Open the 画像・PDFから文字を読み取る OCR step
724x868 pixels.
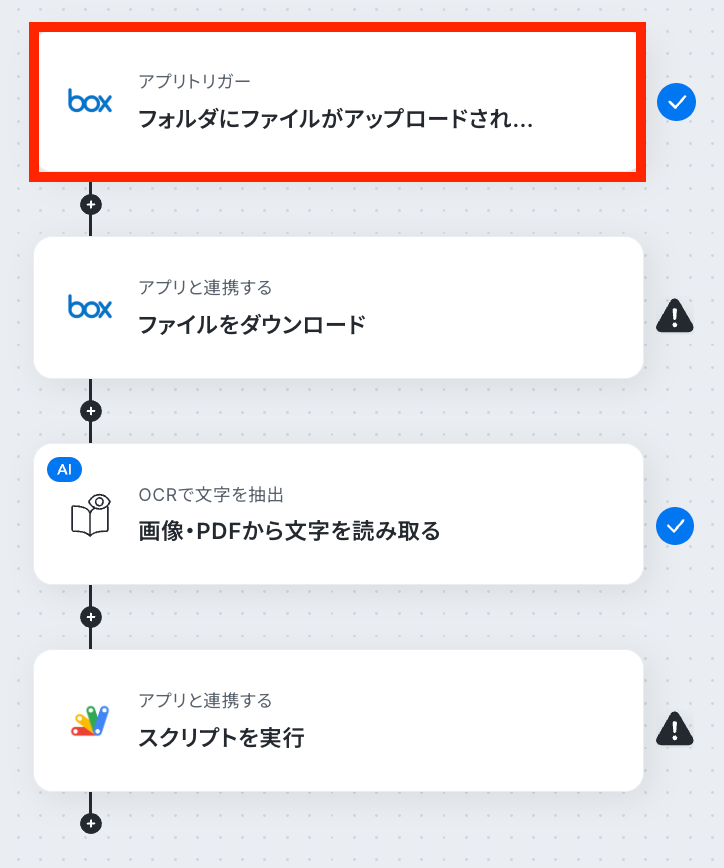(337, 514)
